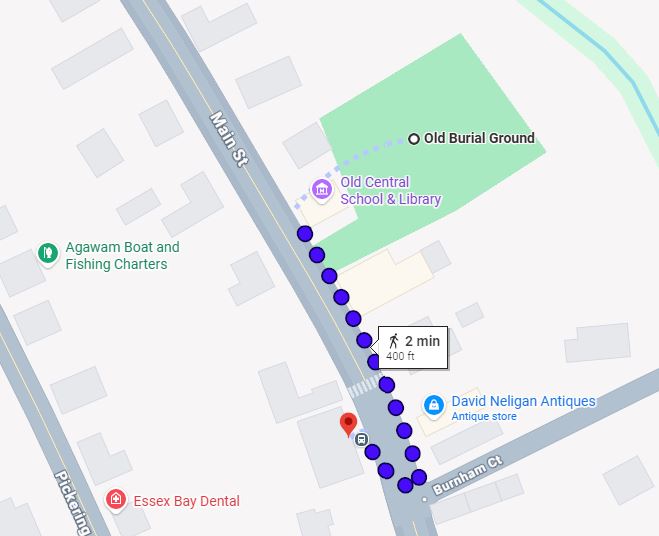Open the bus stop icon on Main St
Viewport: 659px width, 536px height.
[361, 438]
